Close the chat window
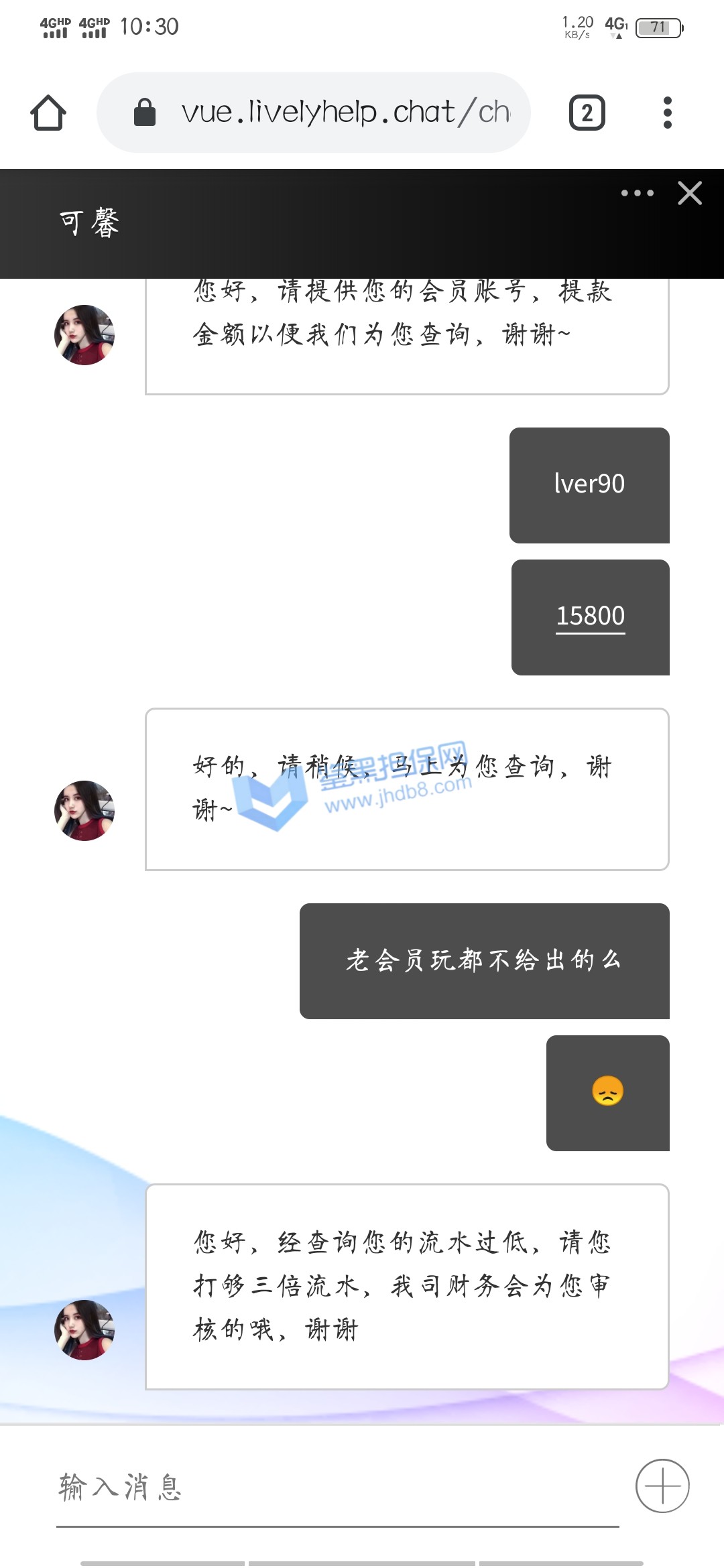Screen dimensions: 724x1568 [x=690, y=194]
